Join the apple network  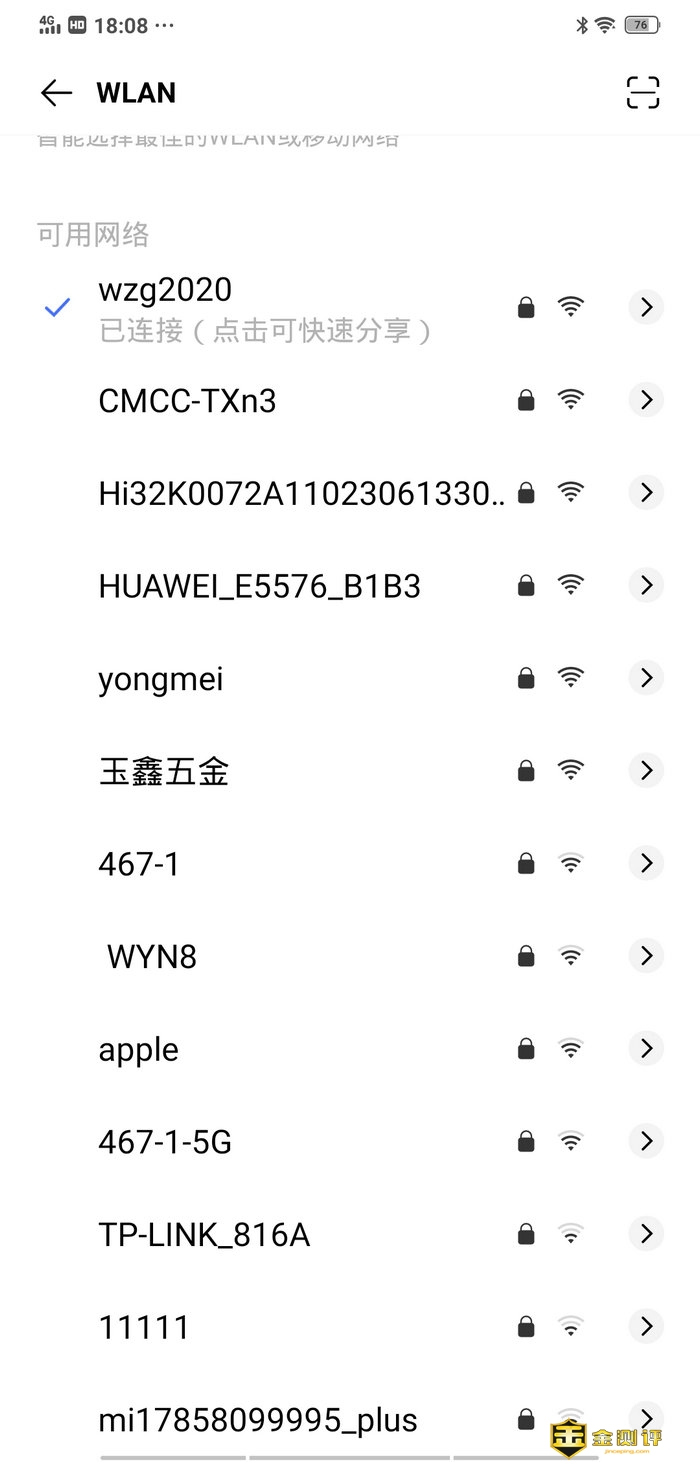(139, 1049)
